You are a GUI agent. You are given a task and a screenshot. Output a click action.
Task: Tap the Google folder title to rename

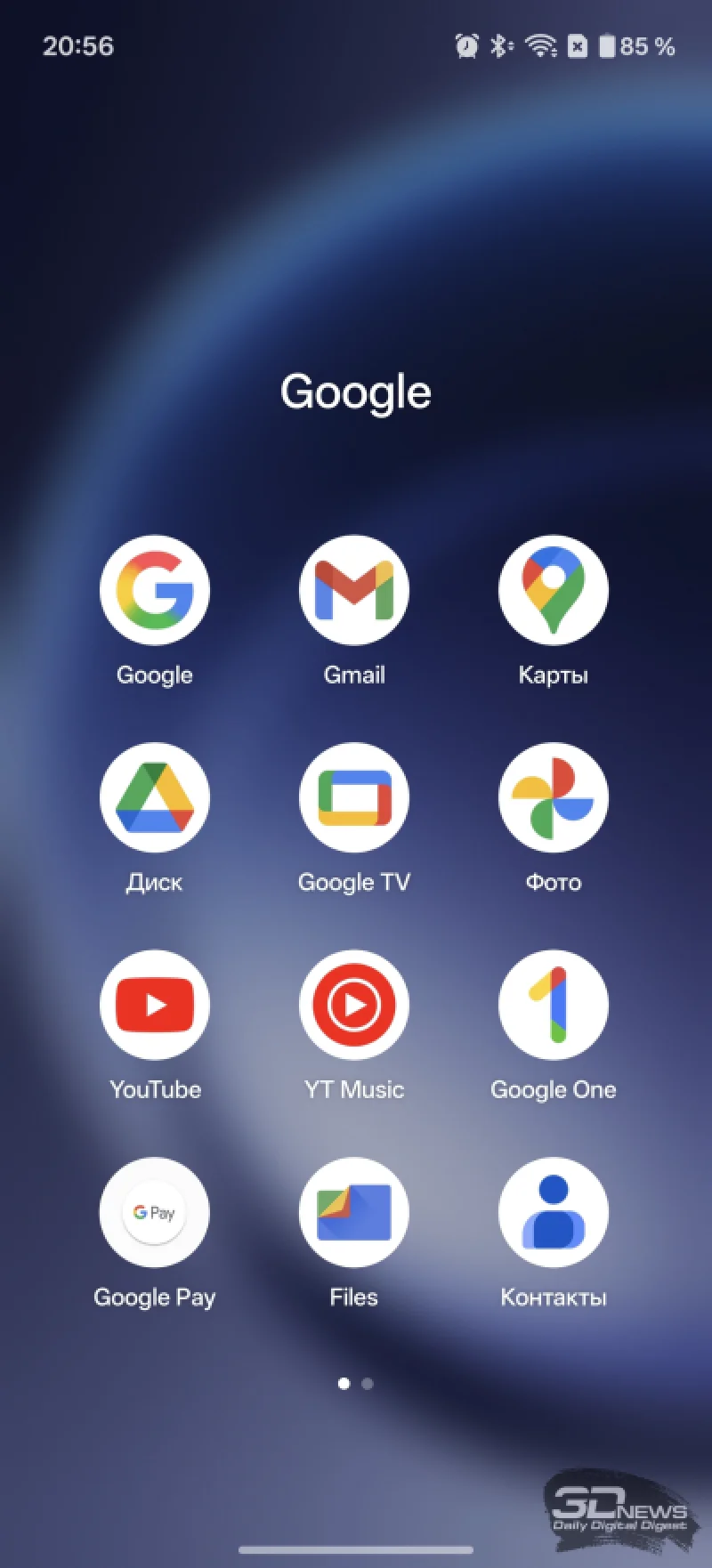pyautogui.click(x=356, y=392)
